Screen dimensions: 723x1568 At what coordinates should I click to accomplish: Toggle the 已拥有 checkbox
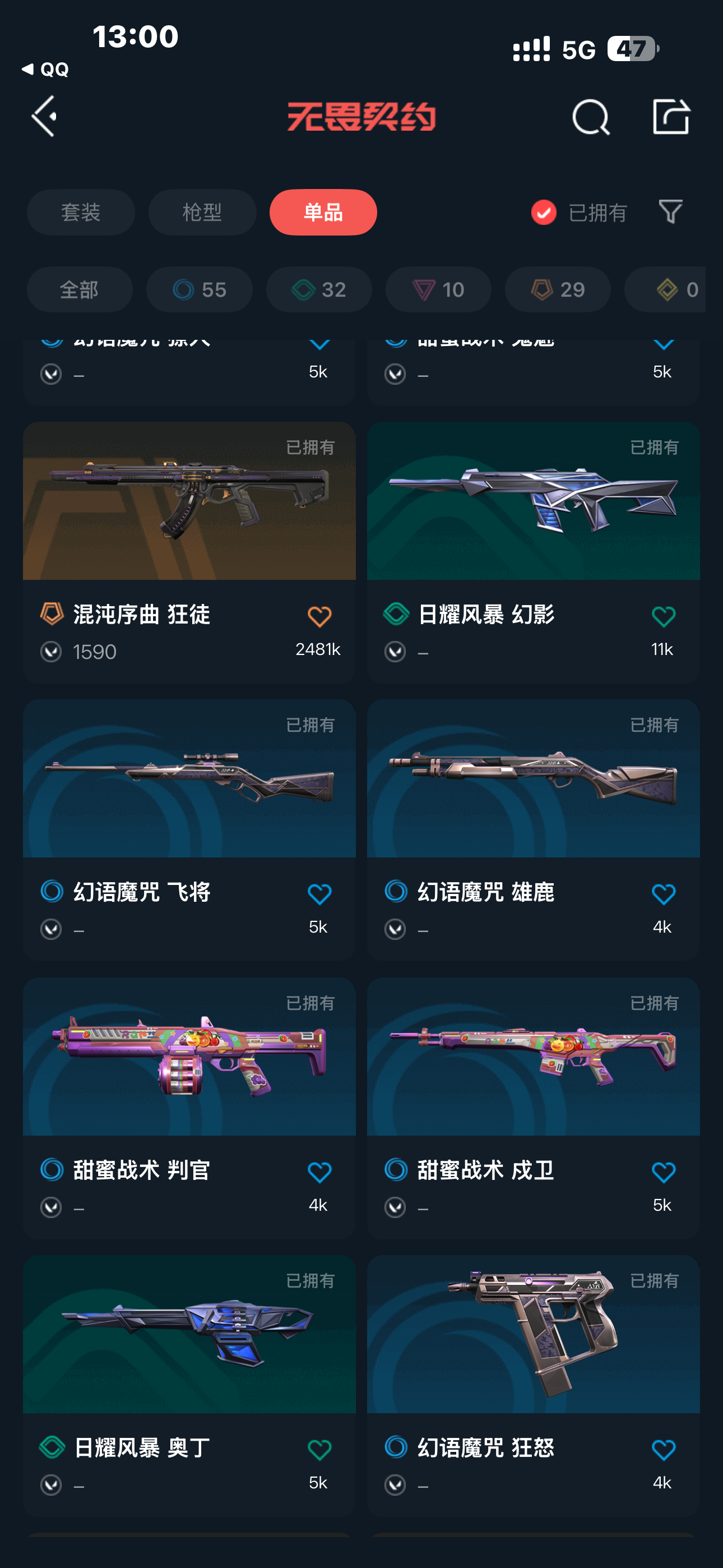coord(544,213)
